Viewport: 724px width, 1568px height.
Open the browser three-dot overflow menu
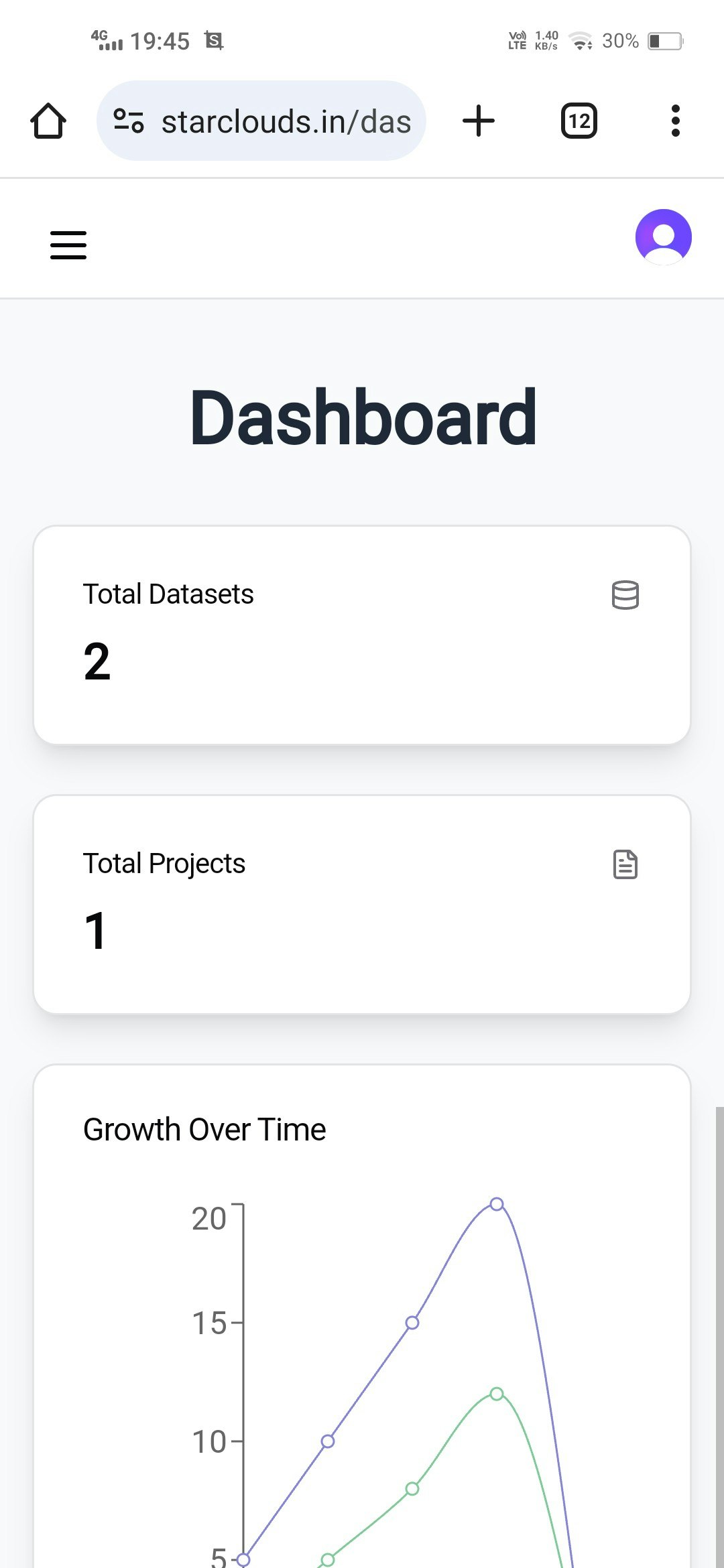click(x=675, y=121)
